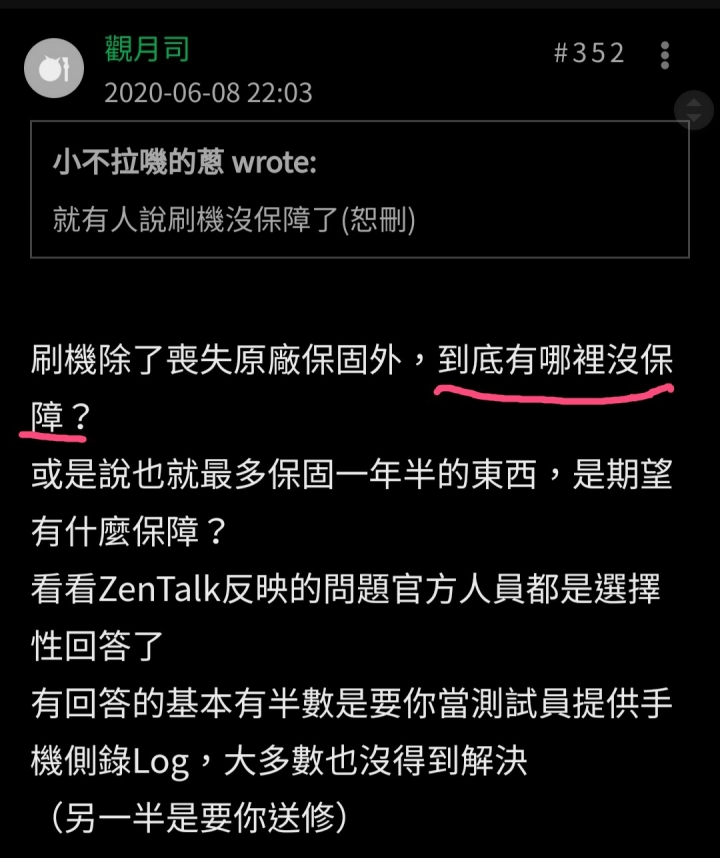720x858 pixels.
Task: Open 觀月司's profile avatar
Action: [54, 68]
